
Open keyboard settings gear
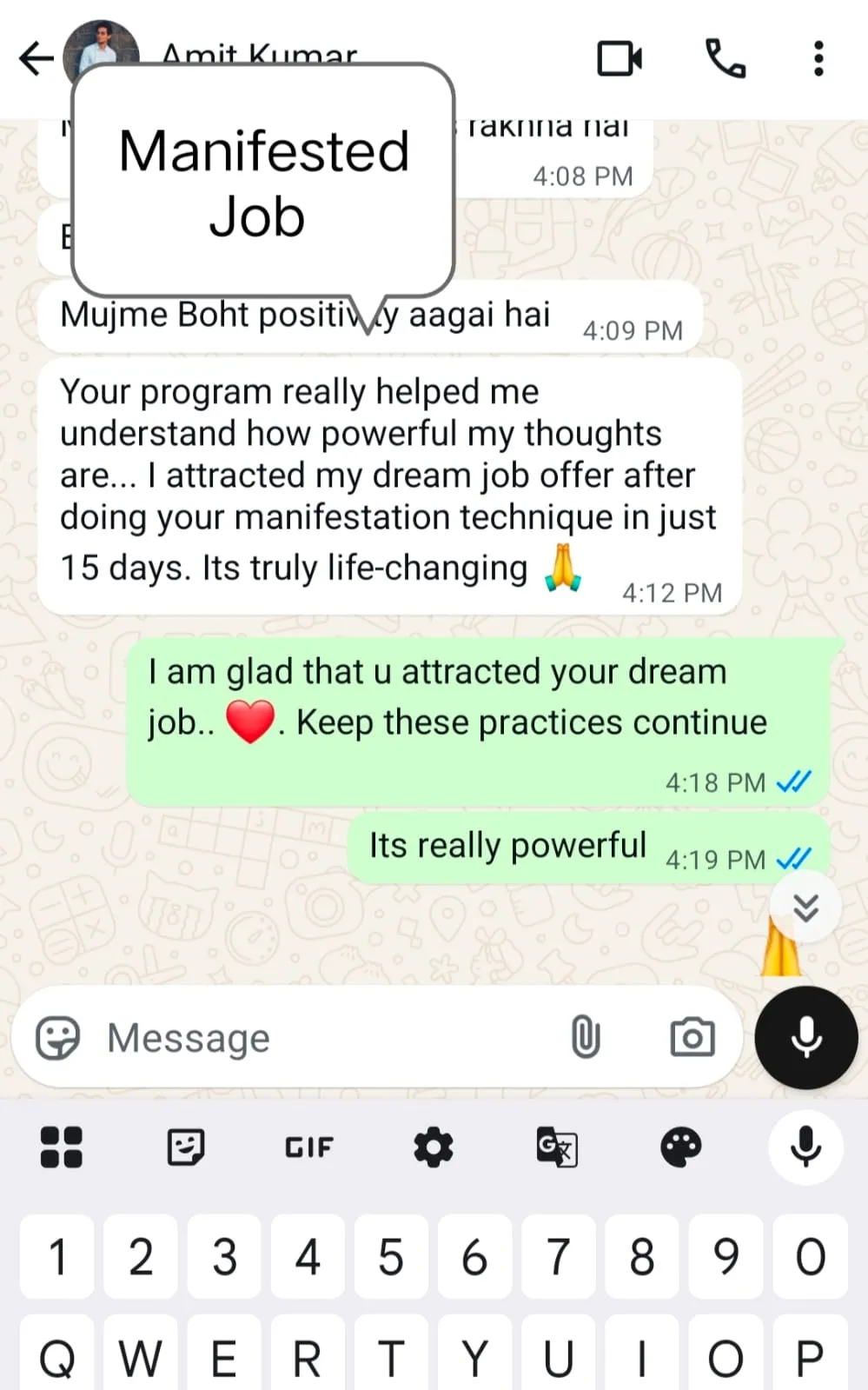tap(433, 1147)
